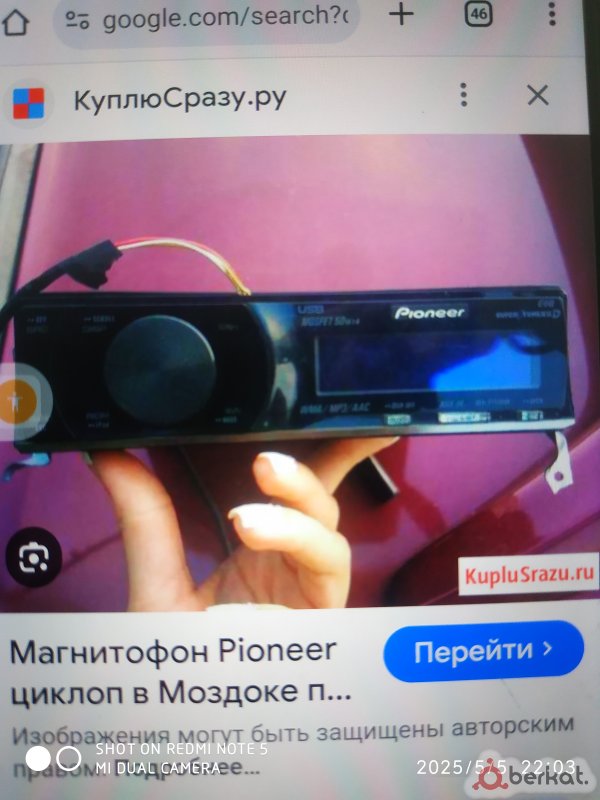Open the tab switcher showing 46

pyautogui.click(x=478, y=16)
